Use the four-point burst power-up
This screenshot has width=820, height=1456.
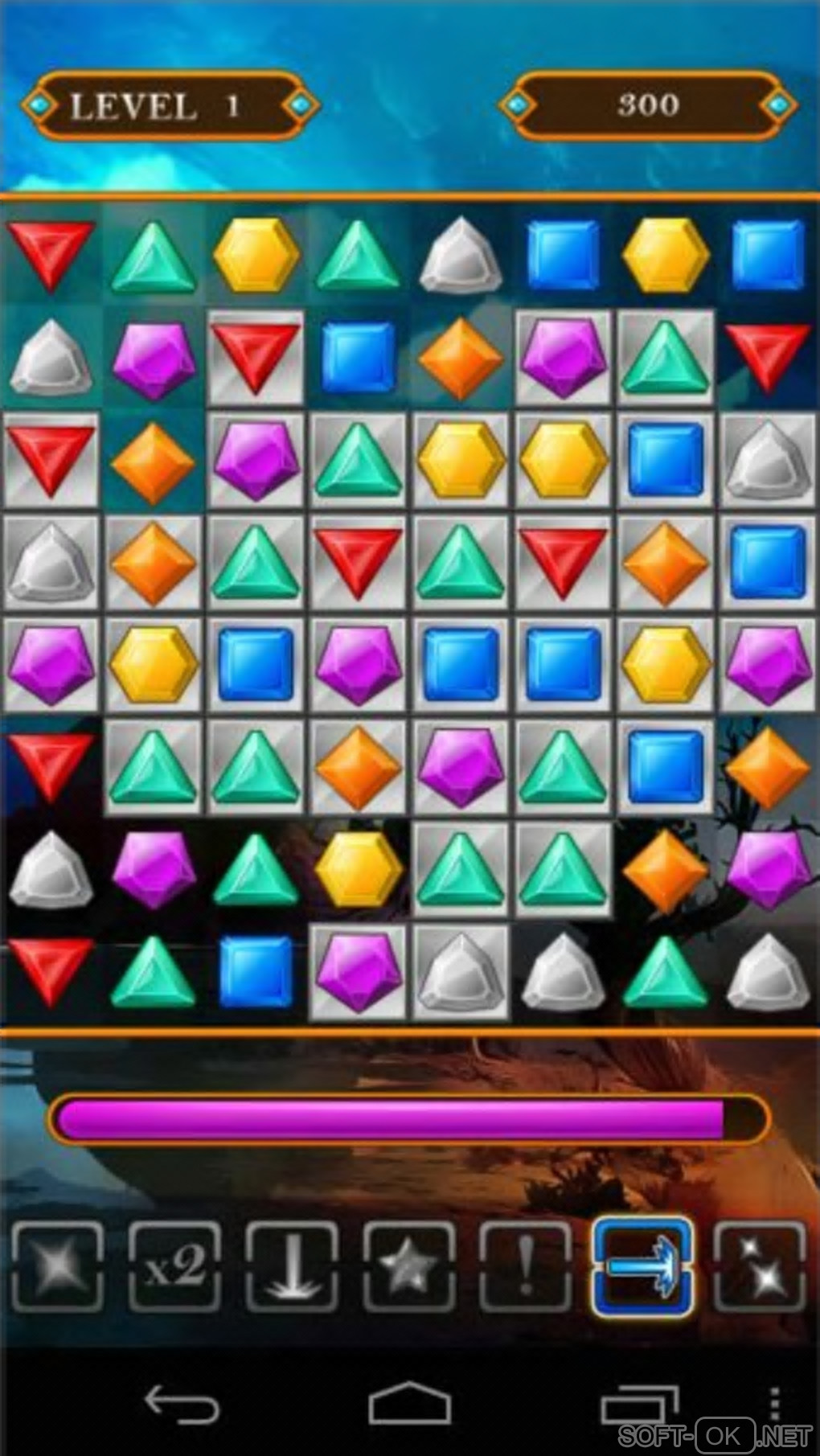(57, 1268)
